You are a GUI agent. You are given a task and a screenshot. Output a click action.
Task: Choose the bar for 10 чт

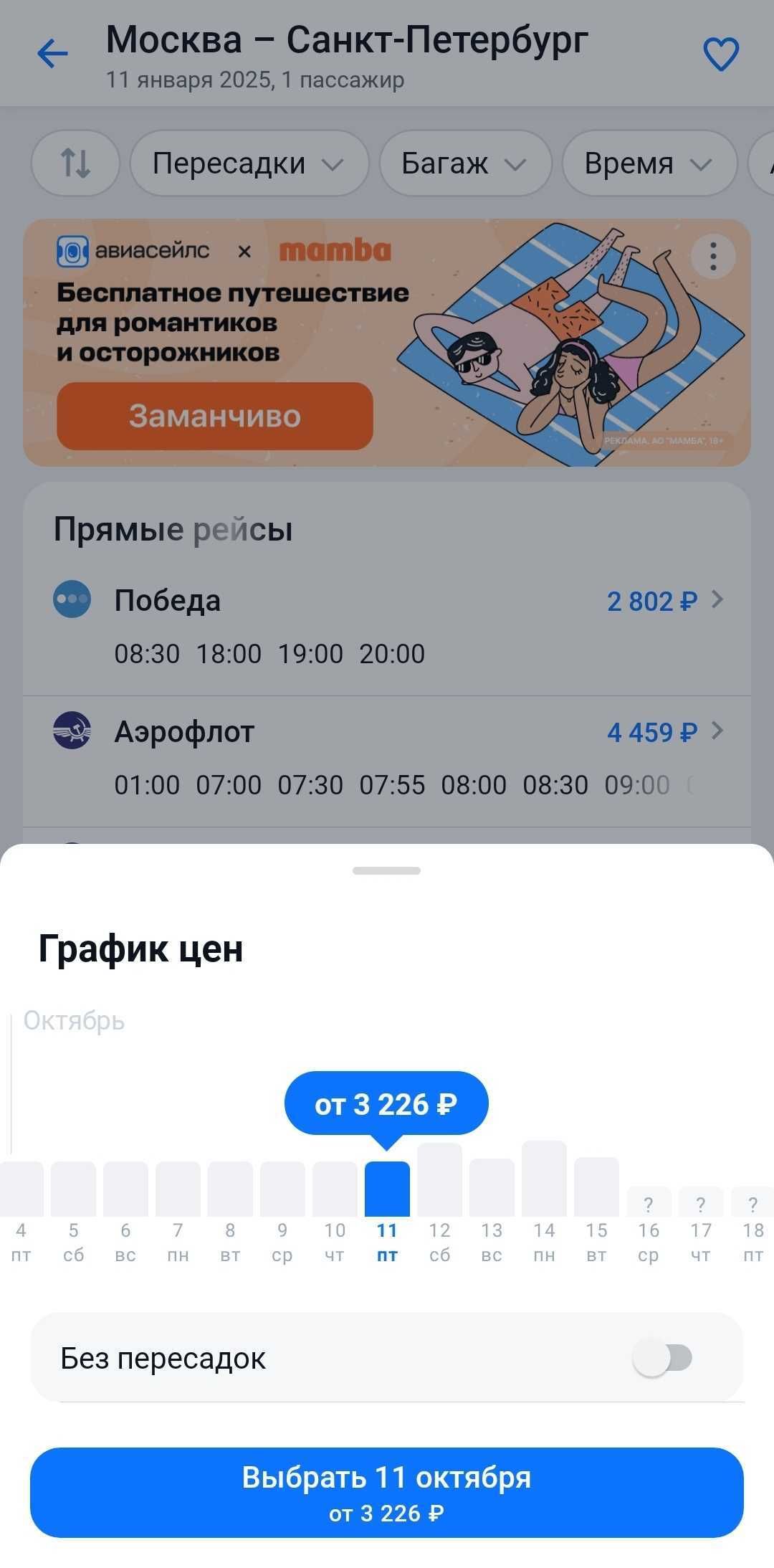coord(335,1189)
